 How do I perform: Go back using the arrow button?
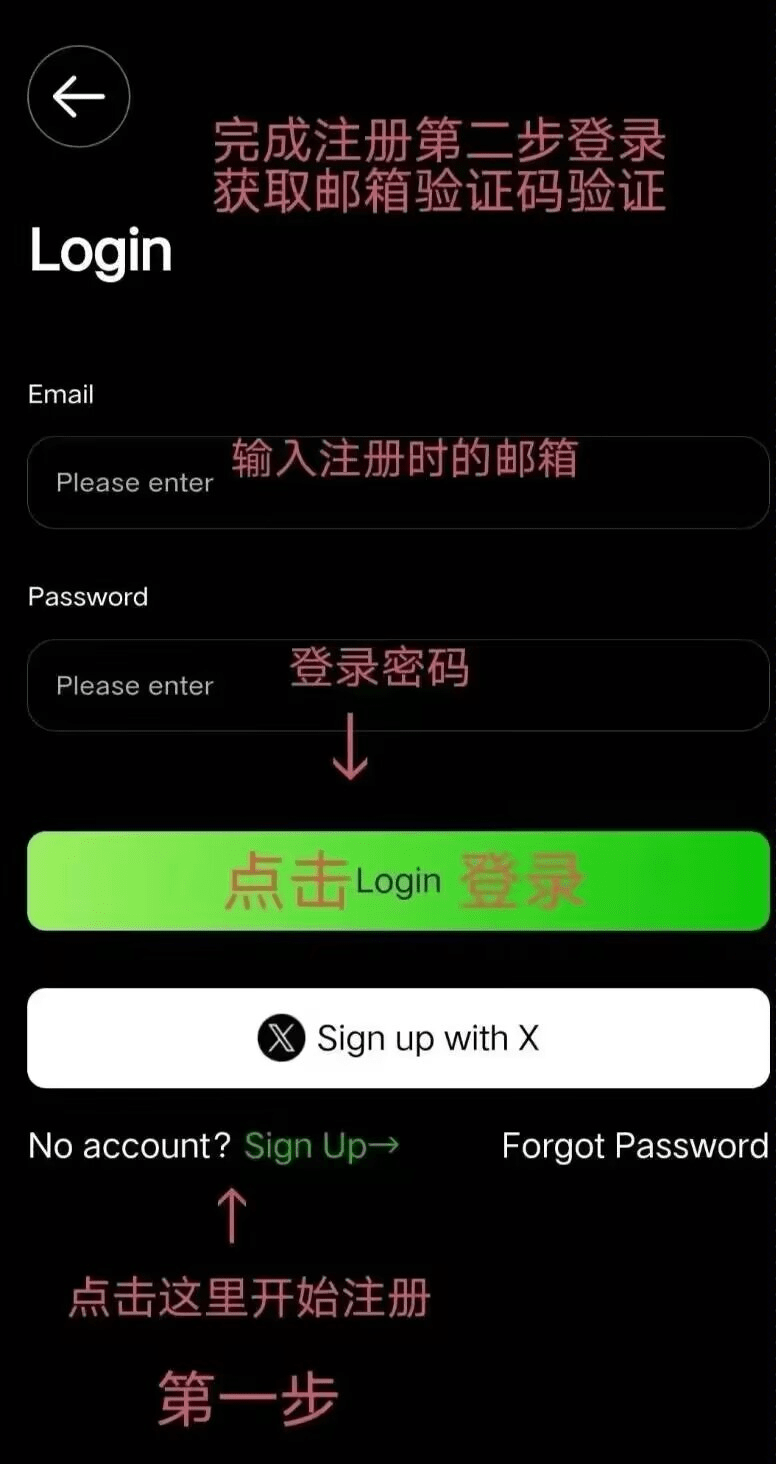tap(79, 97)
